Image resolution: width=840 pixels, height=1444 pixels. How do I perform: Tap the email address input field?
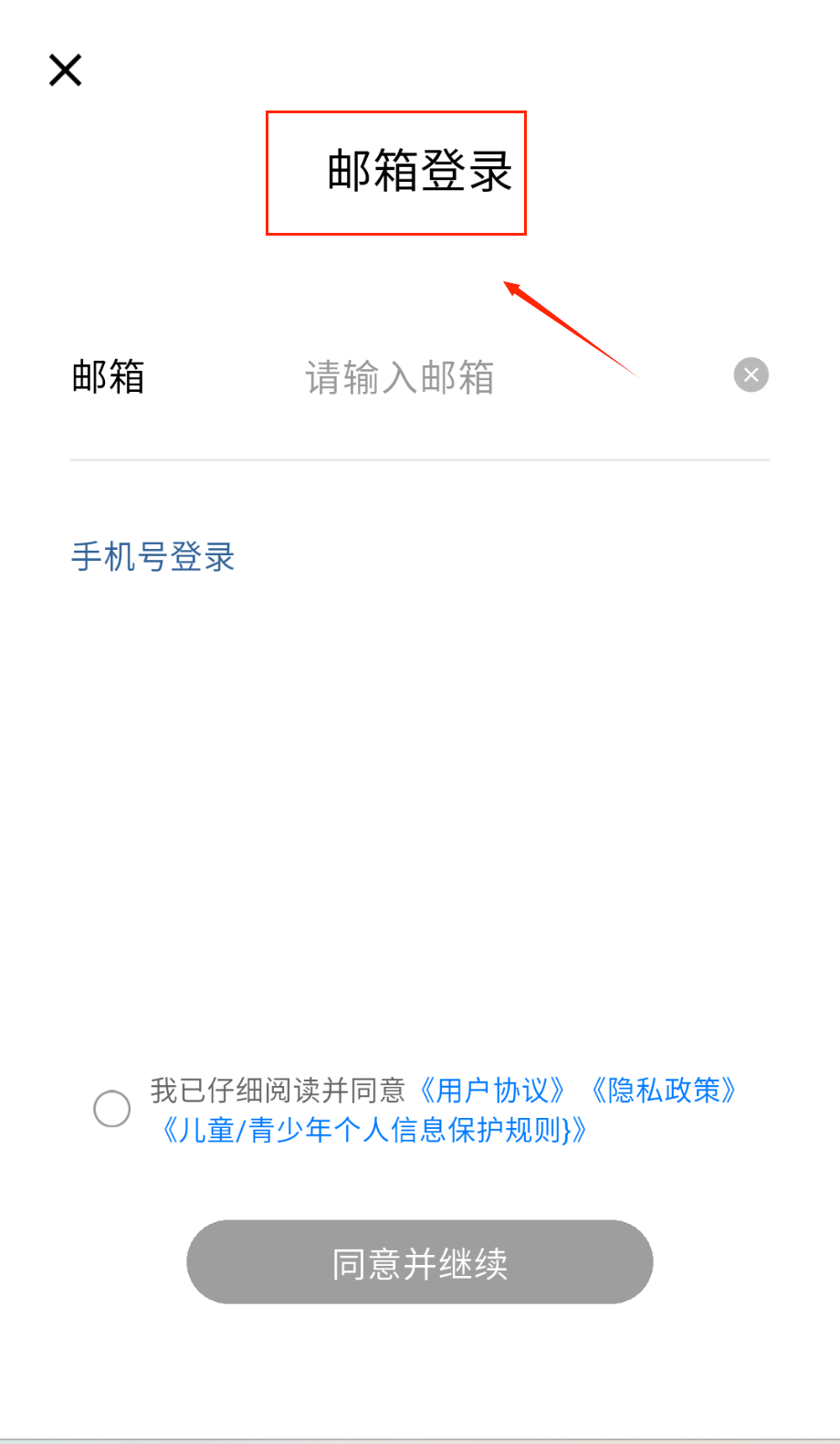(x=493, y=376)
